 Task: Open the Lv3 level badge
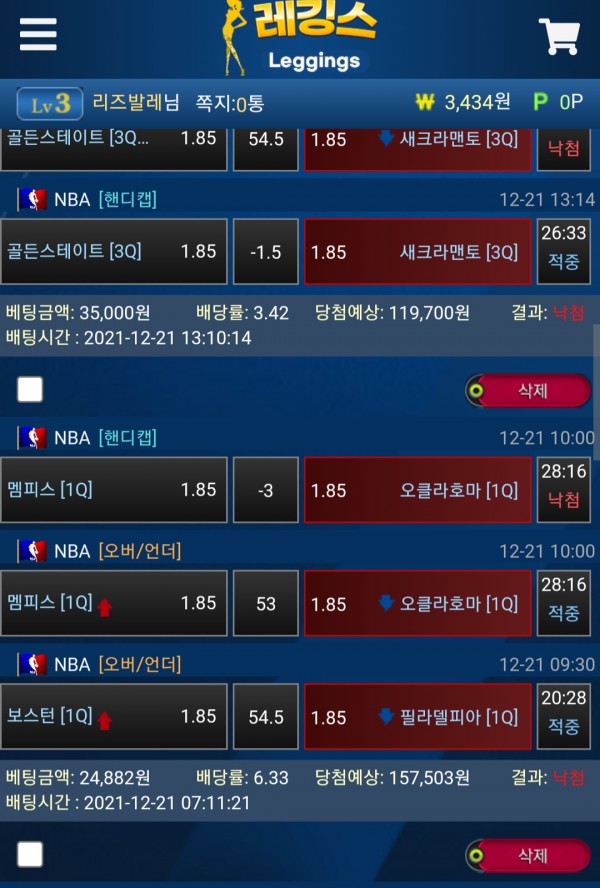coord(48,103)
